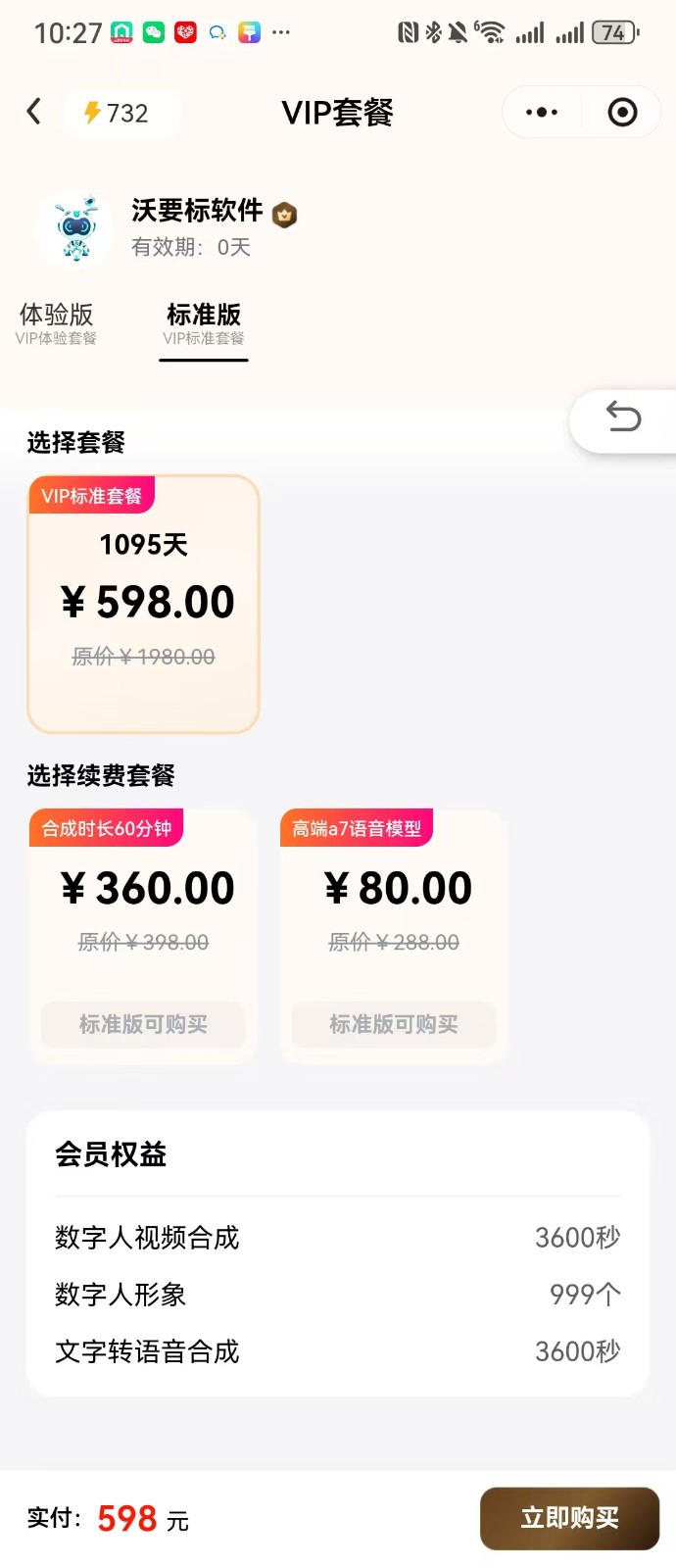The width and height of the screenshot is (676, 1568).
Task: Switch to the 体验版 tab
Action: 57,323
